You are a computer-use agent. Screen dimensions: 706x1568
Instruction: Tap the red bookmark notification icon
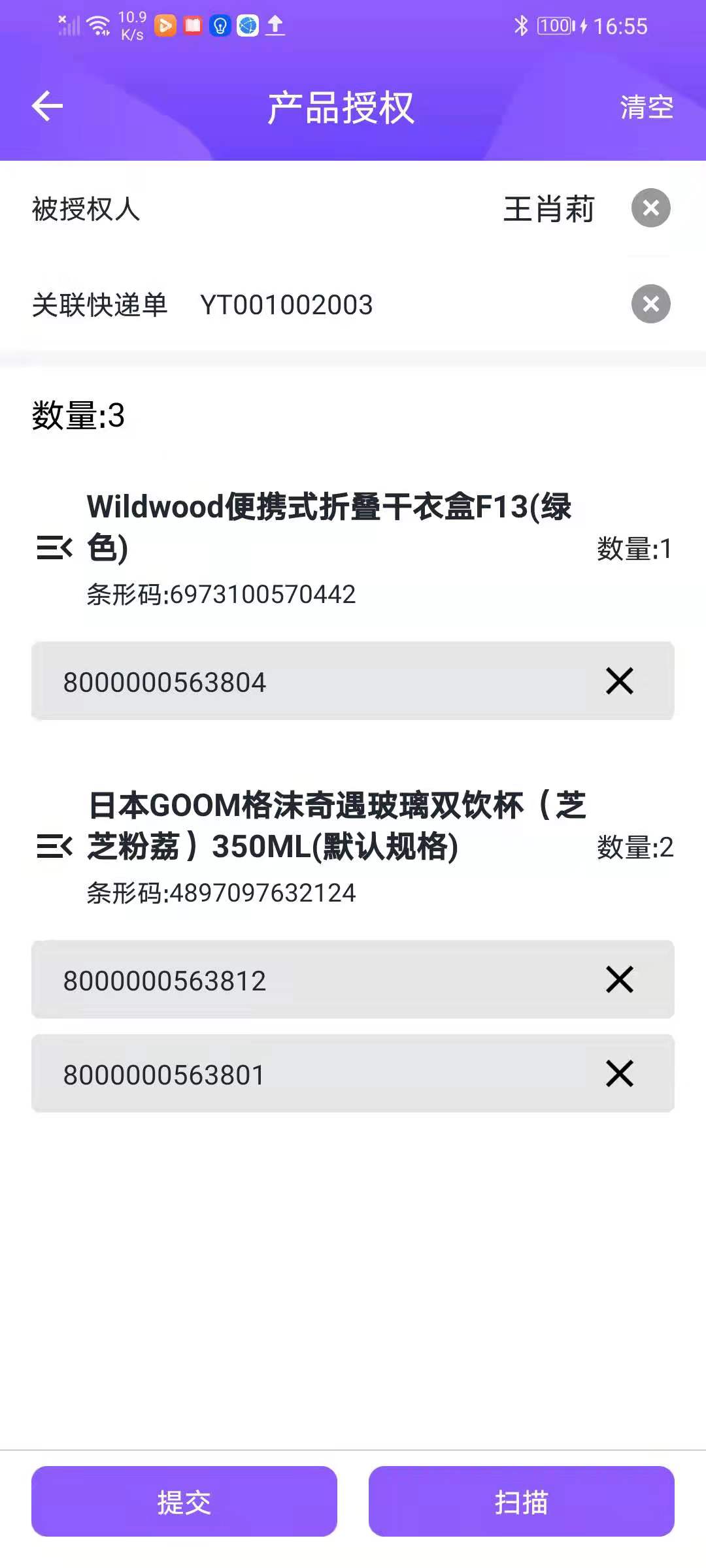point(193,25)
